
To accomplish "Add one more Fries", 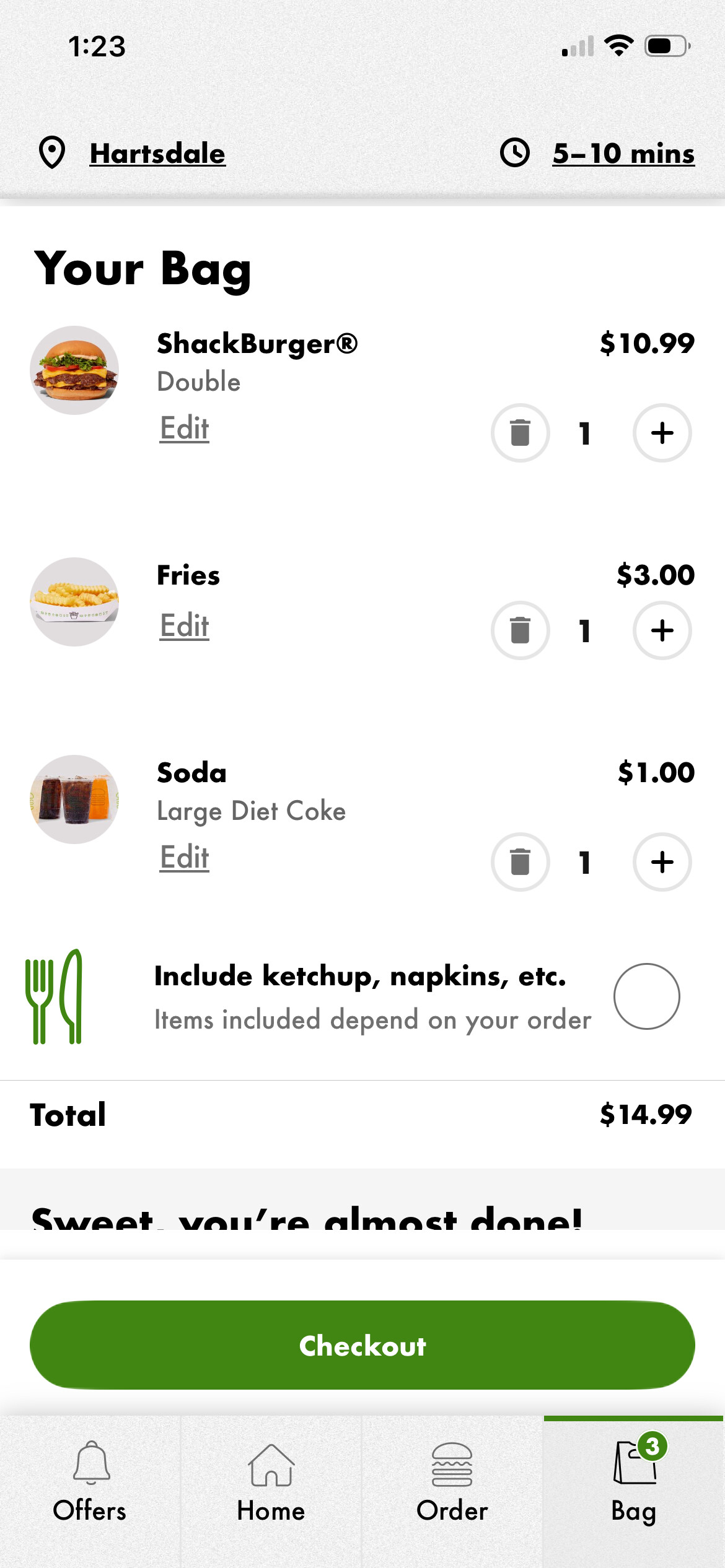I will coord(662,630).
